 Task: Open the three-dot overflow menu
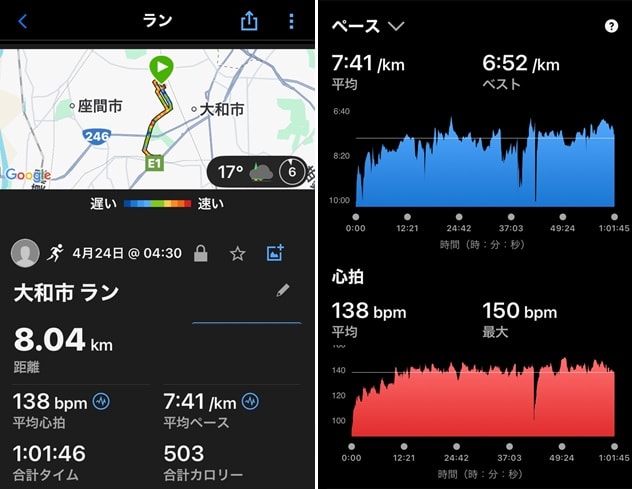pyautogui.click(x=291, y=21)
